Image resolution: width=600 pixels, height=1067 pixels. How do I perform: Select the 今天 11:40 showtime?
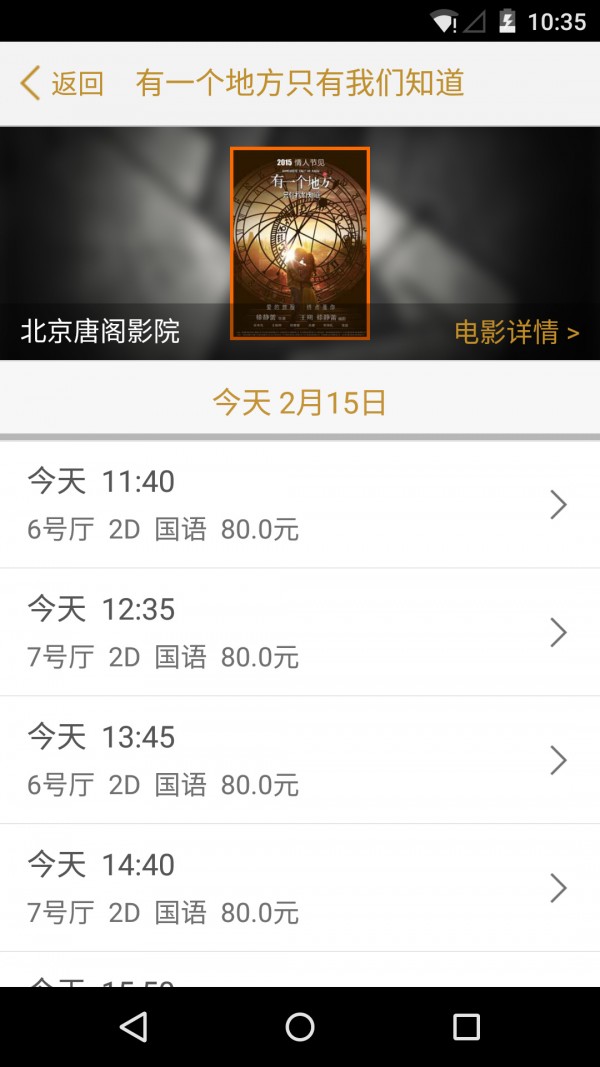(x=300, y=505)
